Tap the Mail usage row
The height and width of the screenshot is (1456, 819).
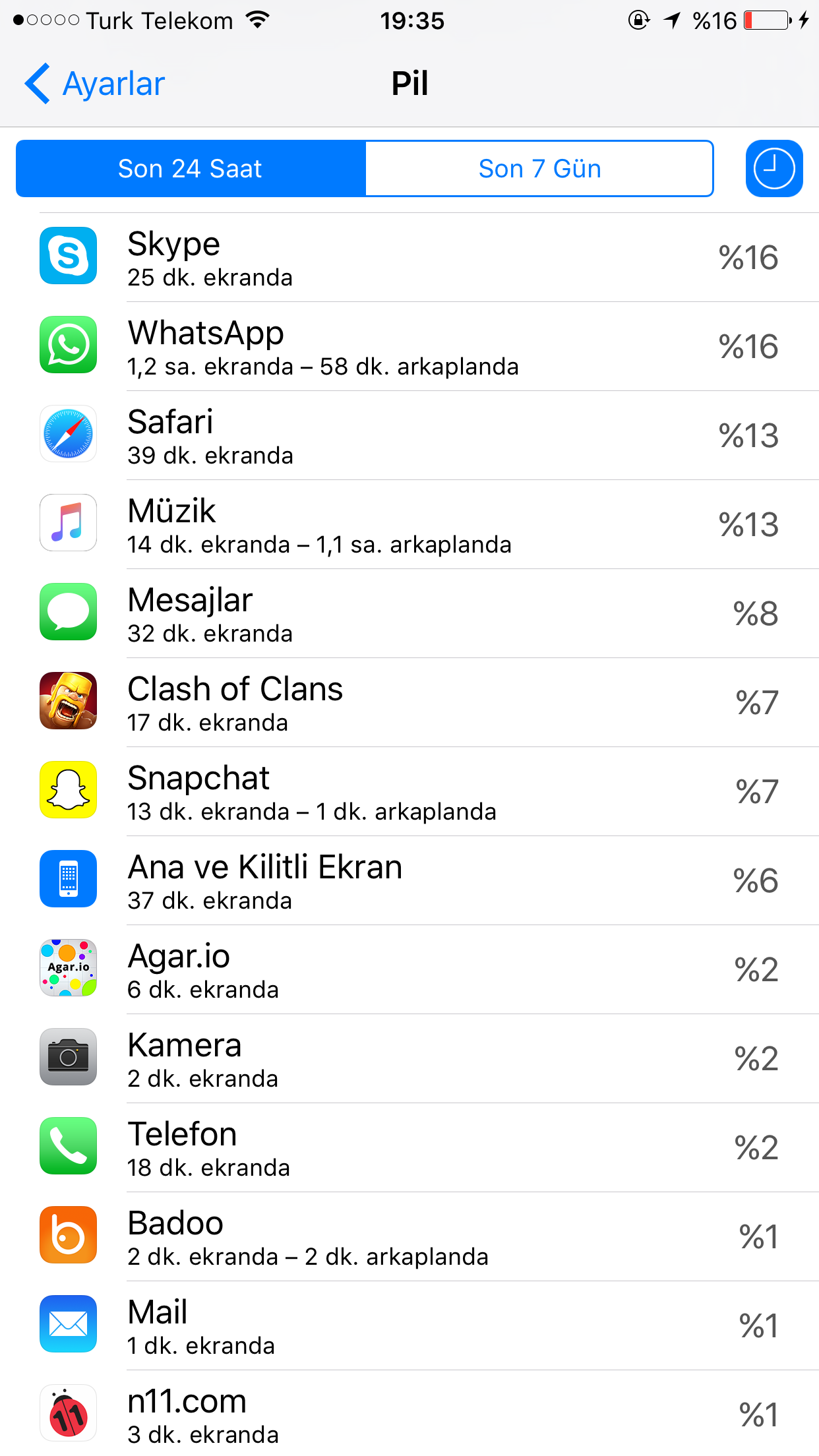click(x=409, y=1325)
